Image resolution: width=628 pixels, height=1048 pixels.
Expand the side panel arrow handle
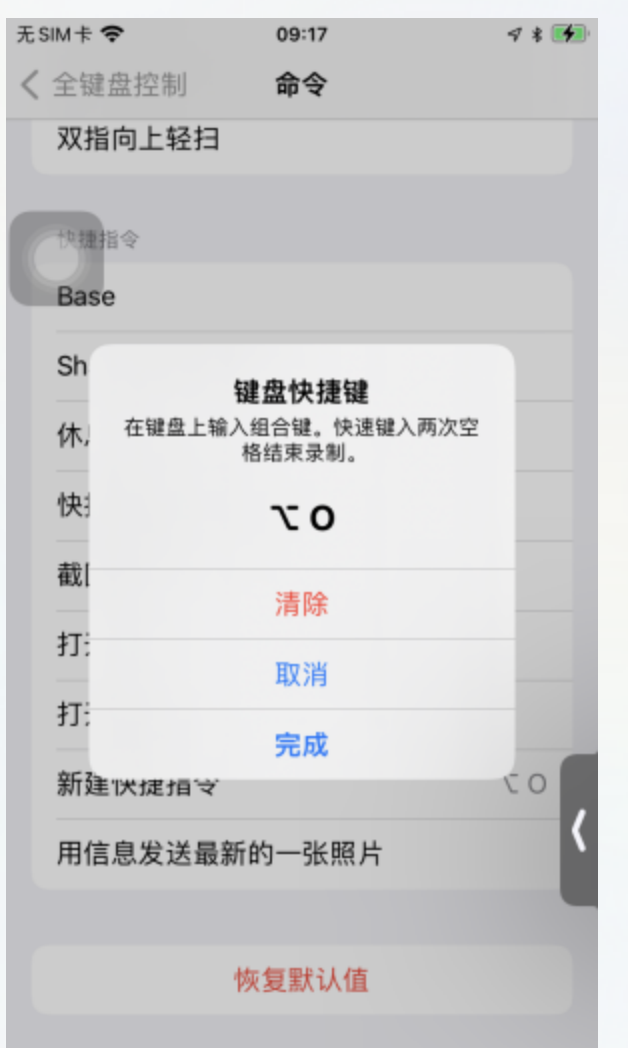click(x=579, y=830)
